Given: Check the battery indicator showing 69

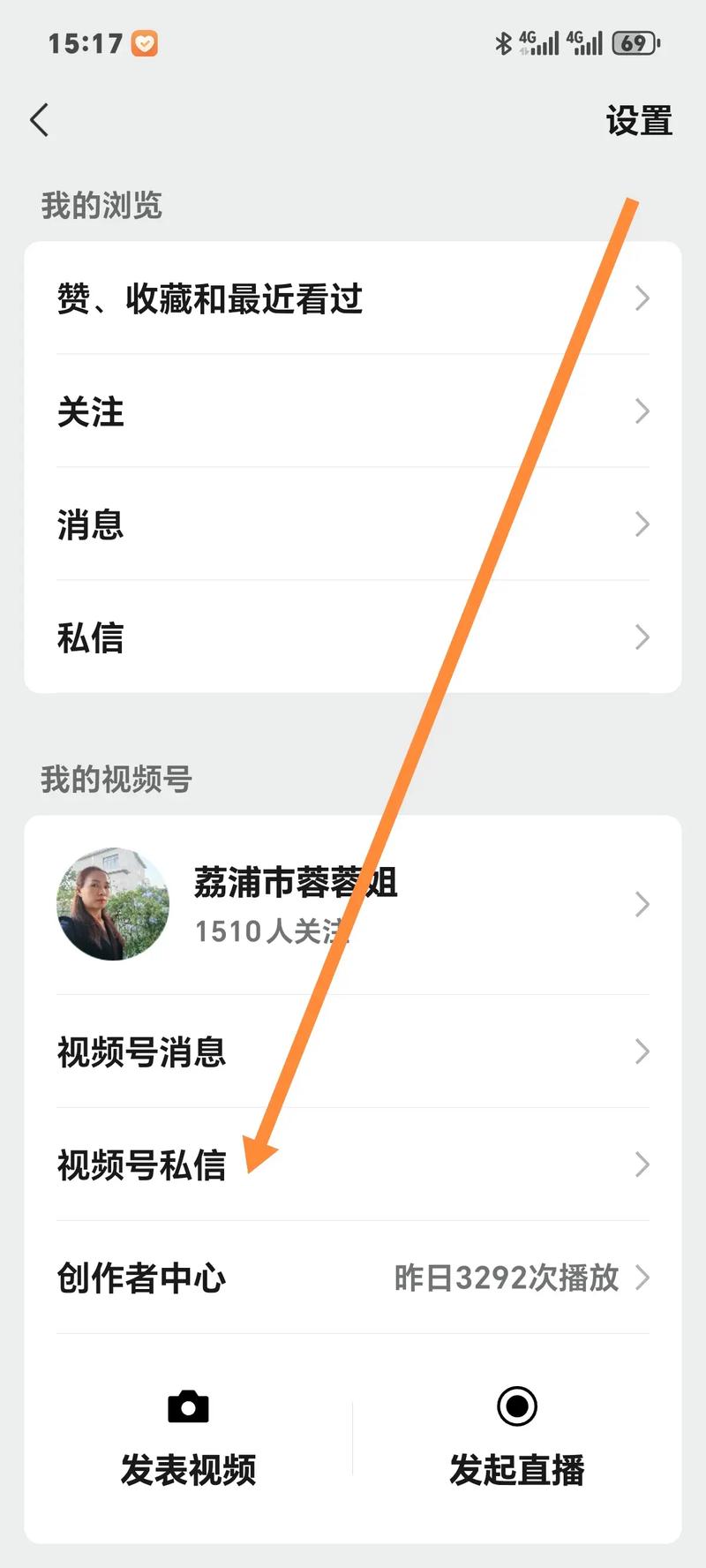Looking at the screenshot, I should pyautogui.click(x=632, y=43).
